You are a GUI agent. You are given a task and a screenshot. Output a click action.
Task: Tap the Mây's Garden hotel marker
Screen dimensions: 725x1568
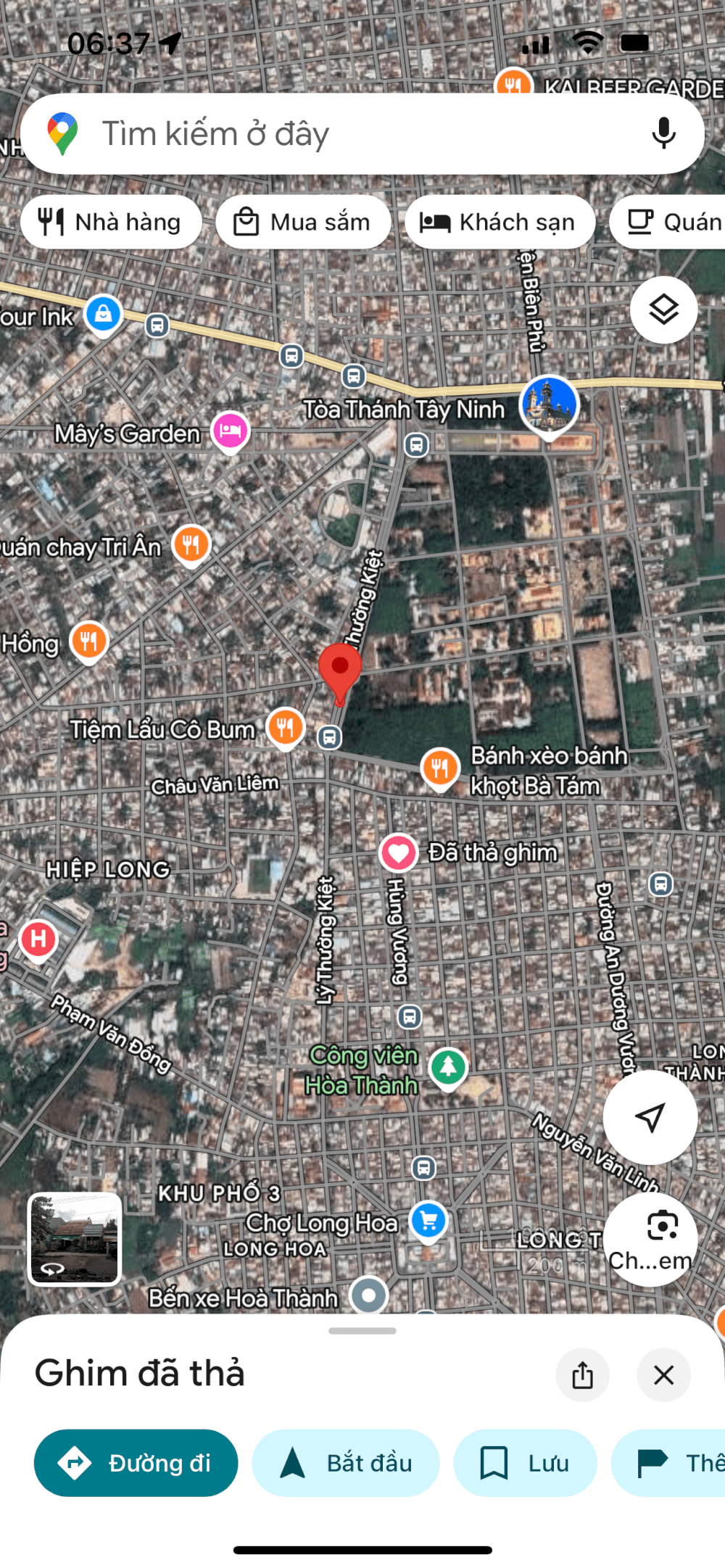click(230, 431)
